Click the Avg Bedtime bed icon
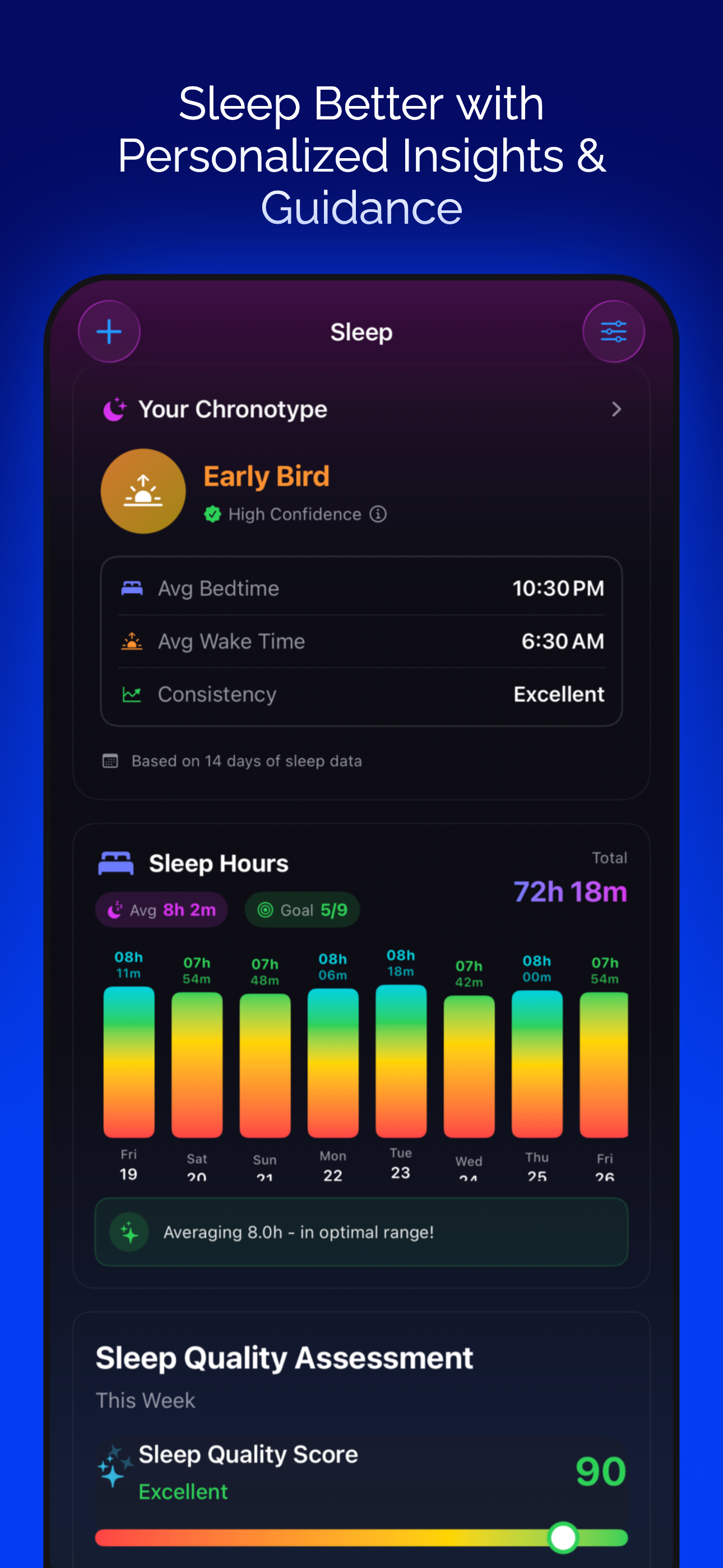The image size is (723, 1568). click(132, 588)
